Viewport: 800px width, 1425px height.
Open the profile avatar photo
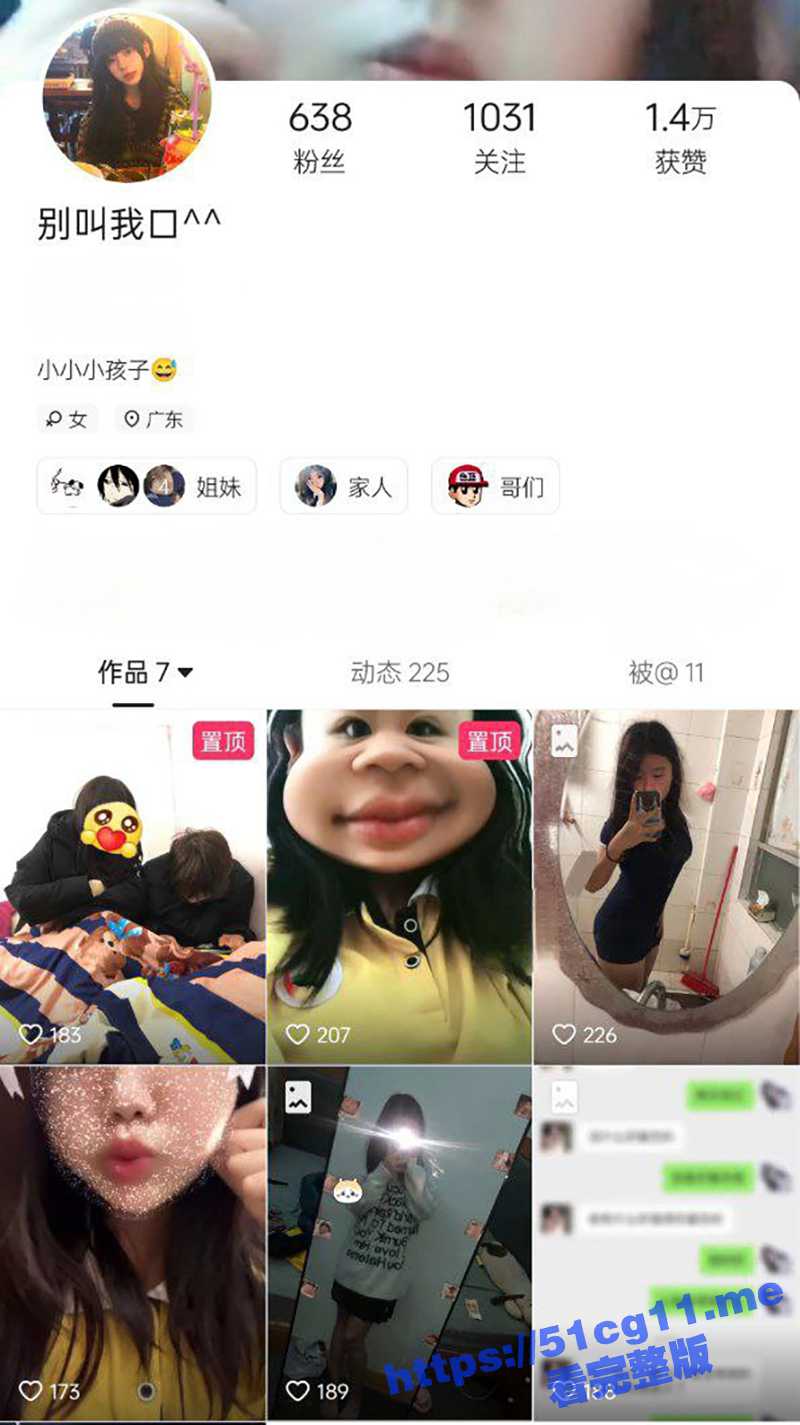point(128,96)
